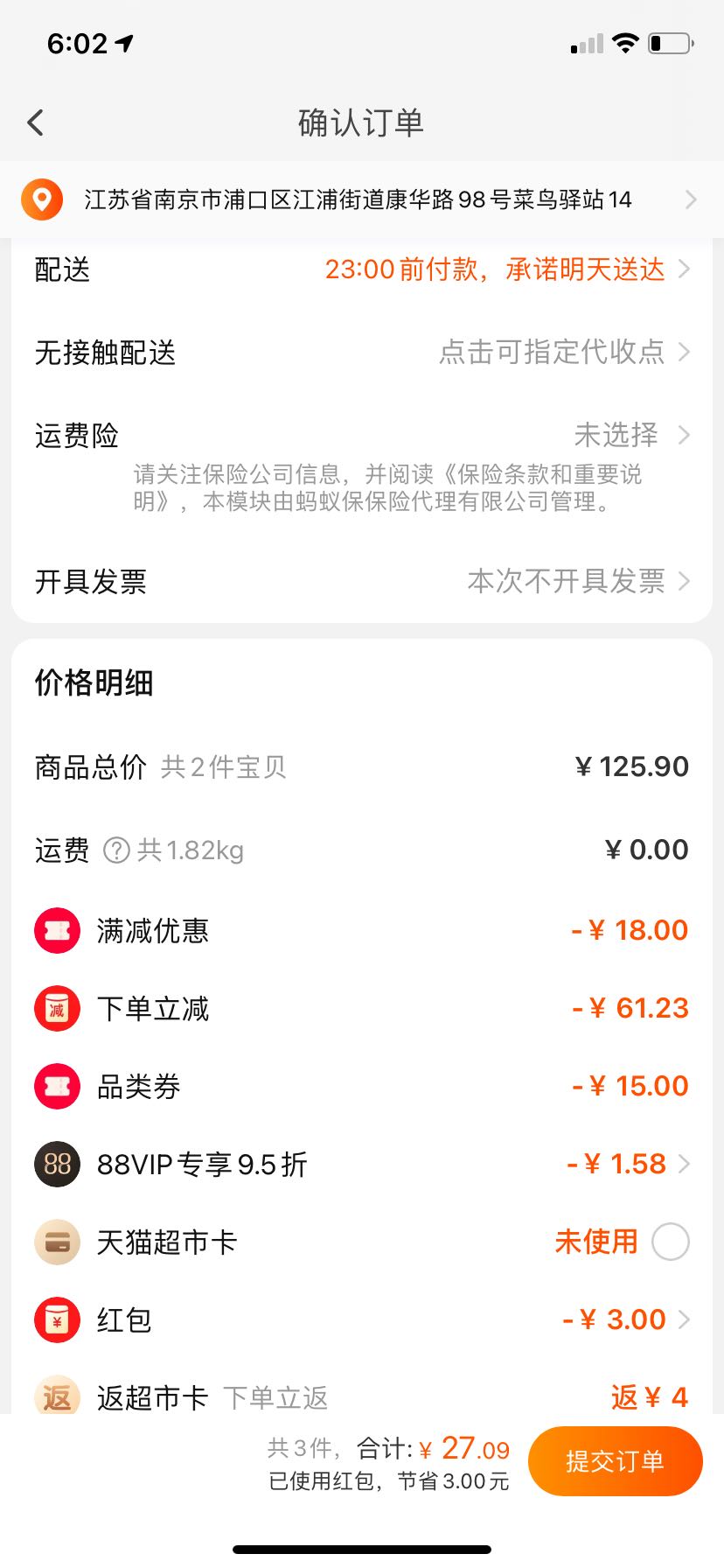Tap the 运费 question mark help icon
Screen dimensions: 724x1568
point(116,850)
